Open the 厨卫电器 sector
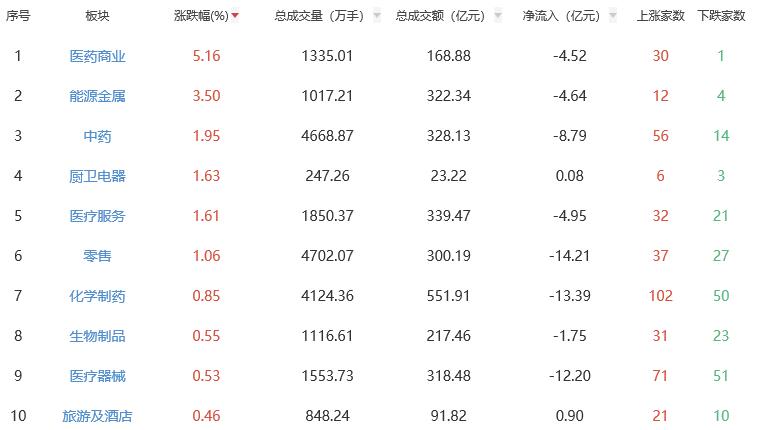This screenshot has width=760, height=430. click(98, 176)
